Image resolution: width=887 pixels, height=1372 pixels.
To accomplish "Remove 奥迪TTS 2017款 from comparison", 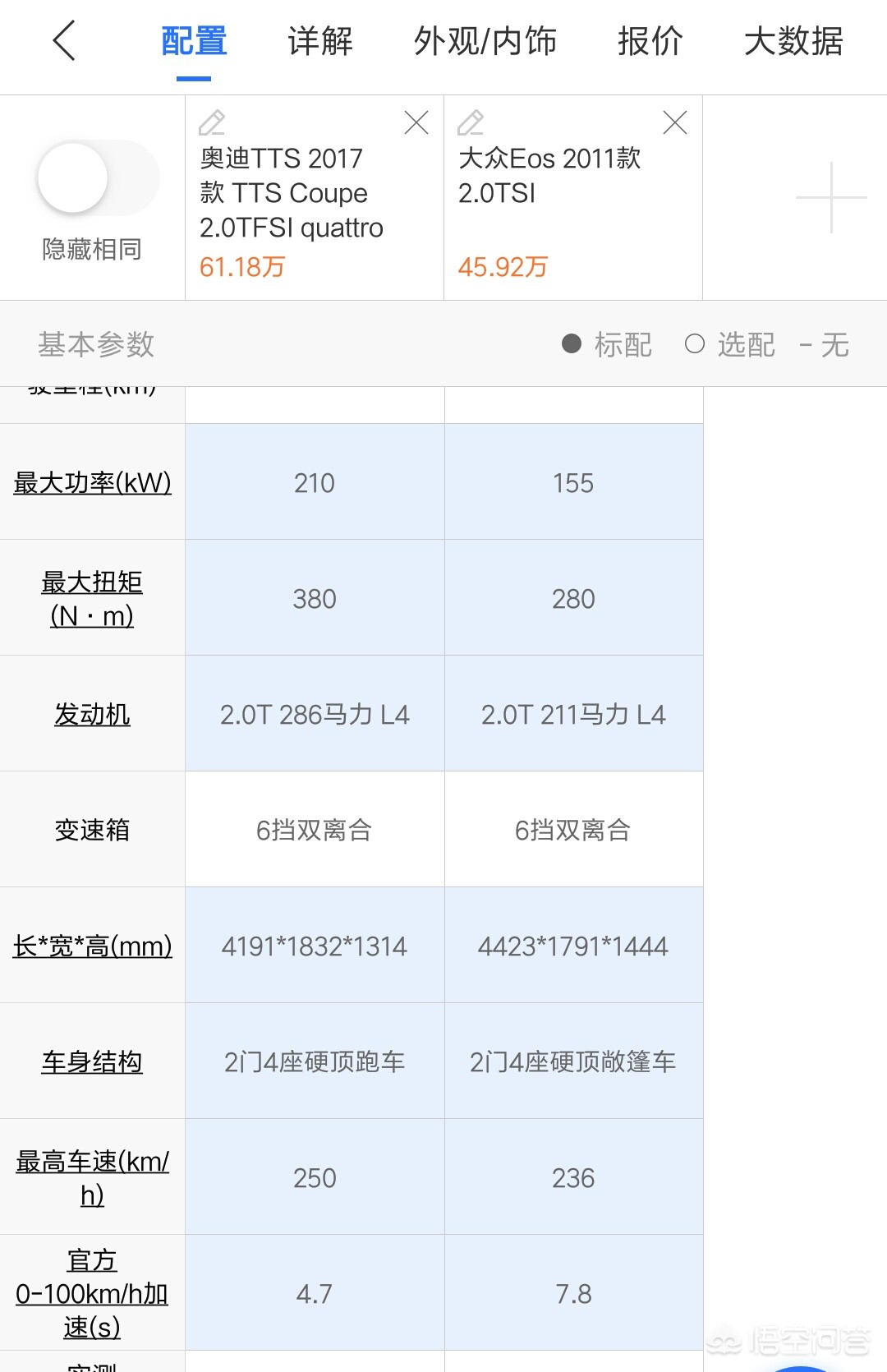I will pyautogui.click(x=416, y=122).
